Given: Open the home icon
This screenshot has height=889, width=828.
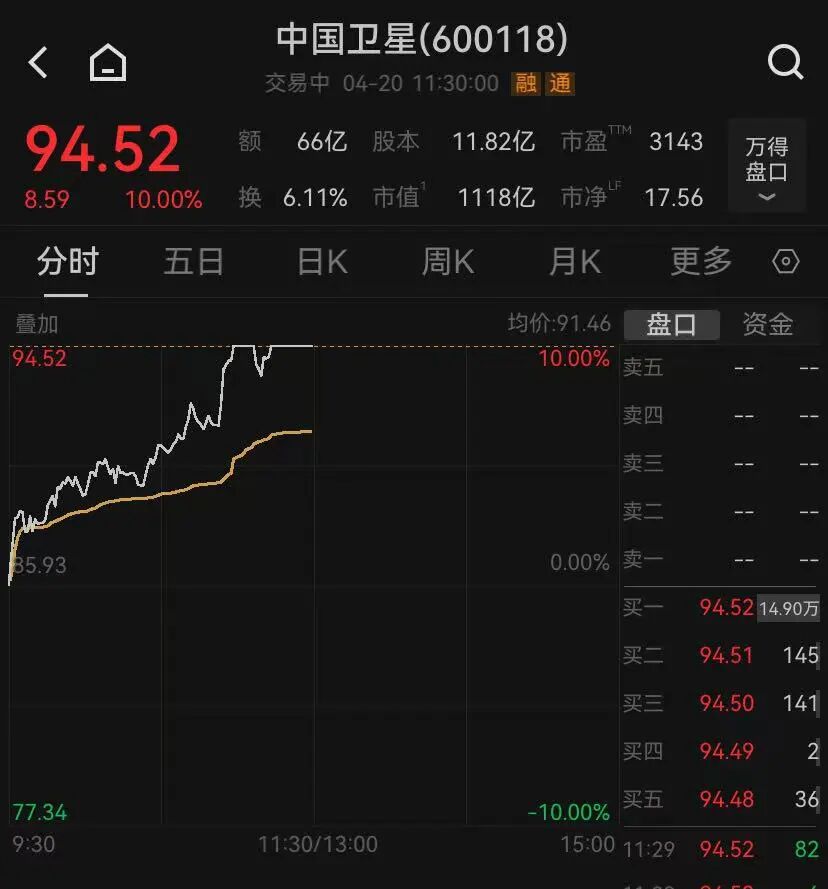Looking at the screenshot, I should point(107,64).
